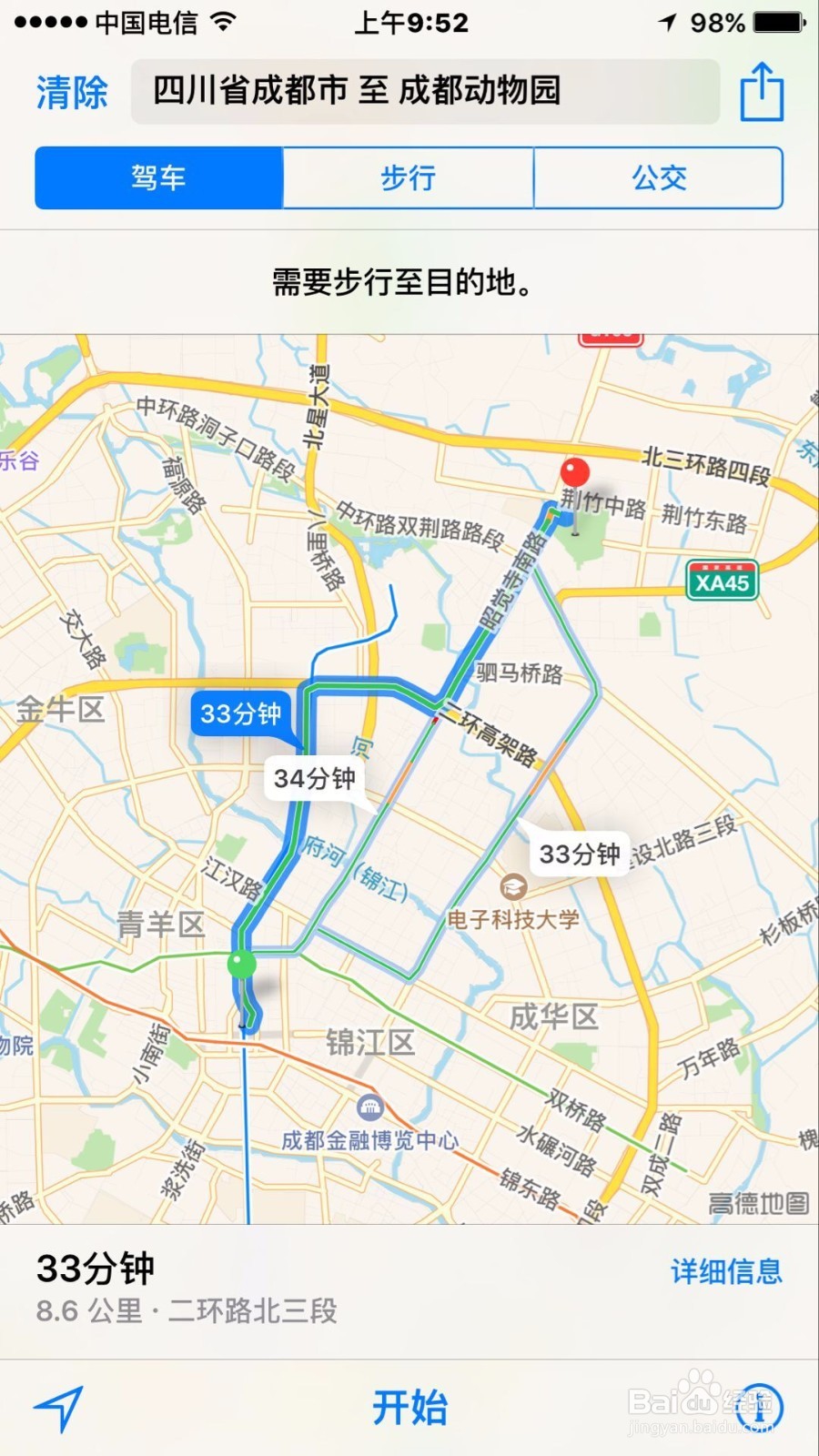Select the rightmost 33分钟 route option
Viewport: 819px width, 1456px height.
click(x=580, y=855)
